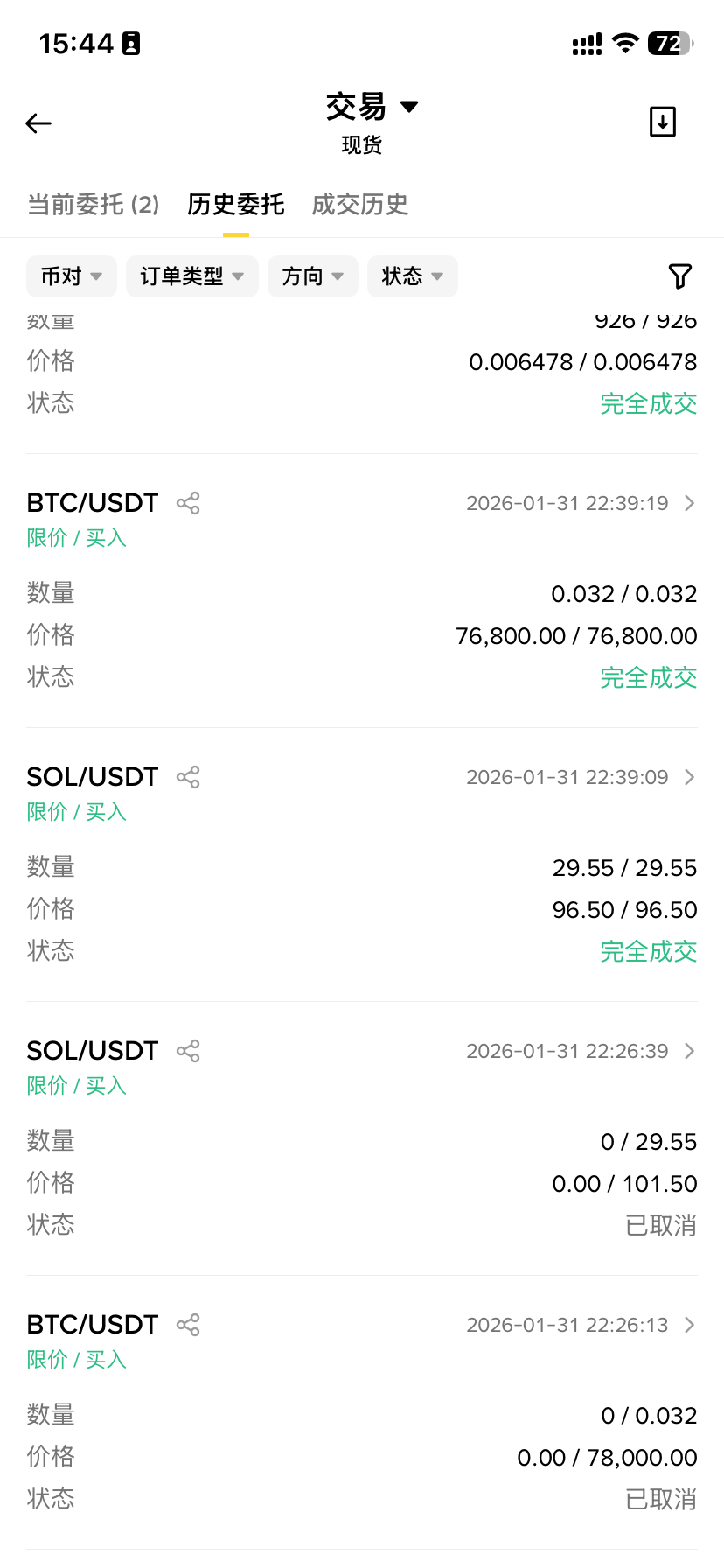The height and width of the screenshot is (1568, 724).
Task: Share the BTC/USDT order from 22:39:19
Action: click(x=188, y=503)
